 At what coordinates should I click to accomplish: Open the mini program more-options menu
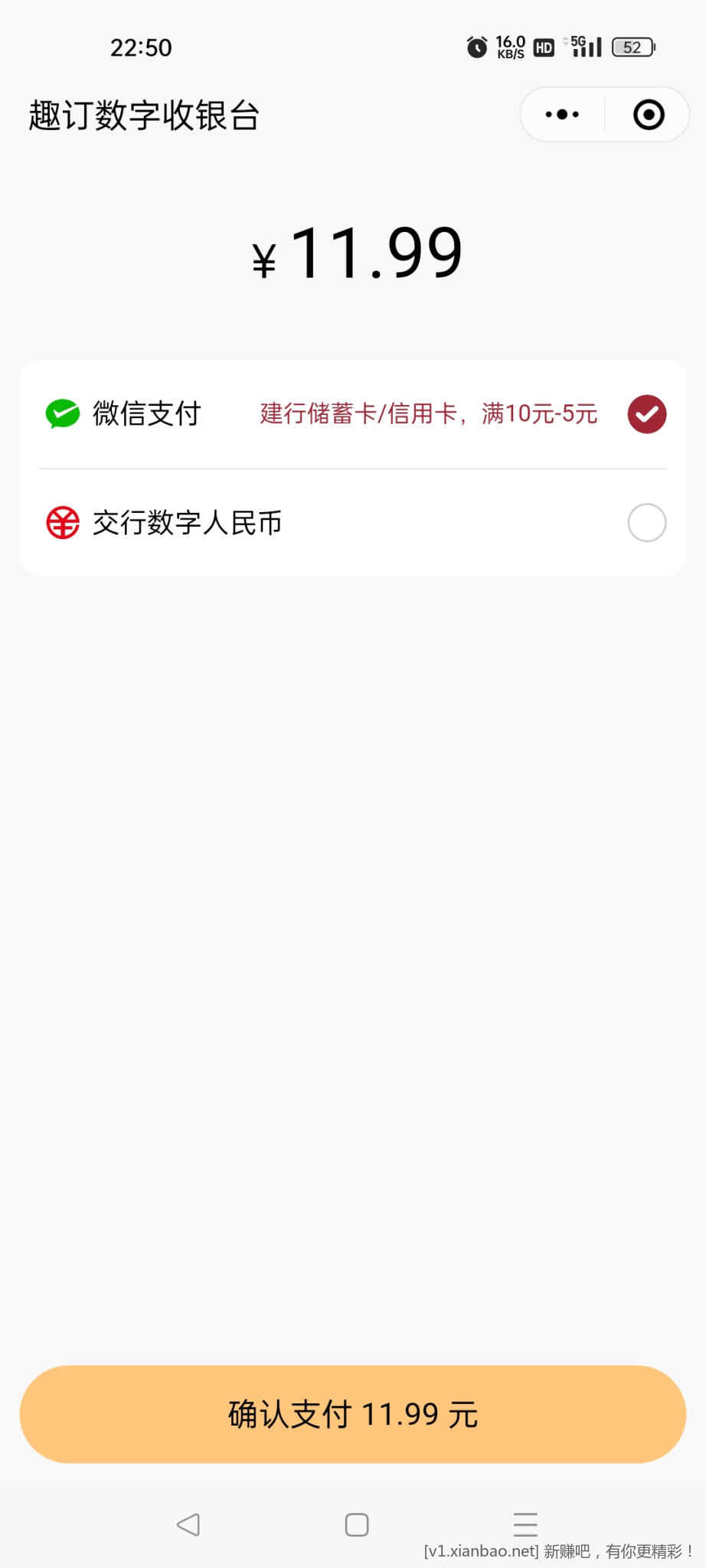[562, 115]
